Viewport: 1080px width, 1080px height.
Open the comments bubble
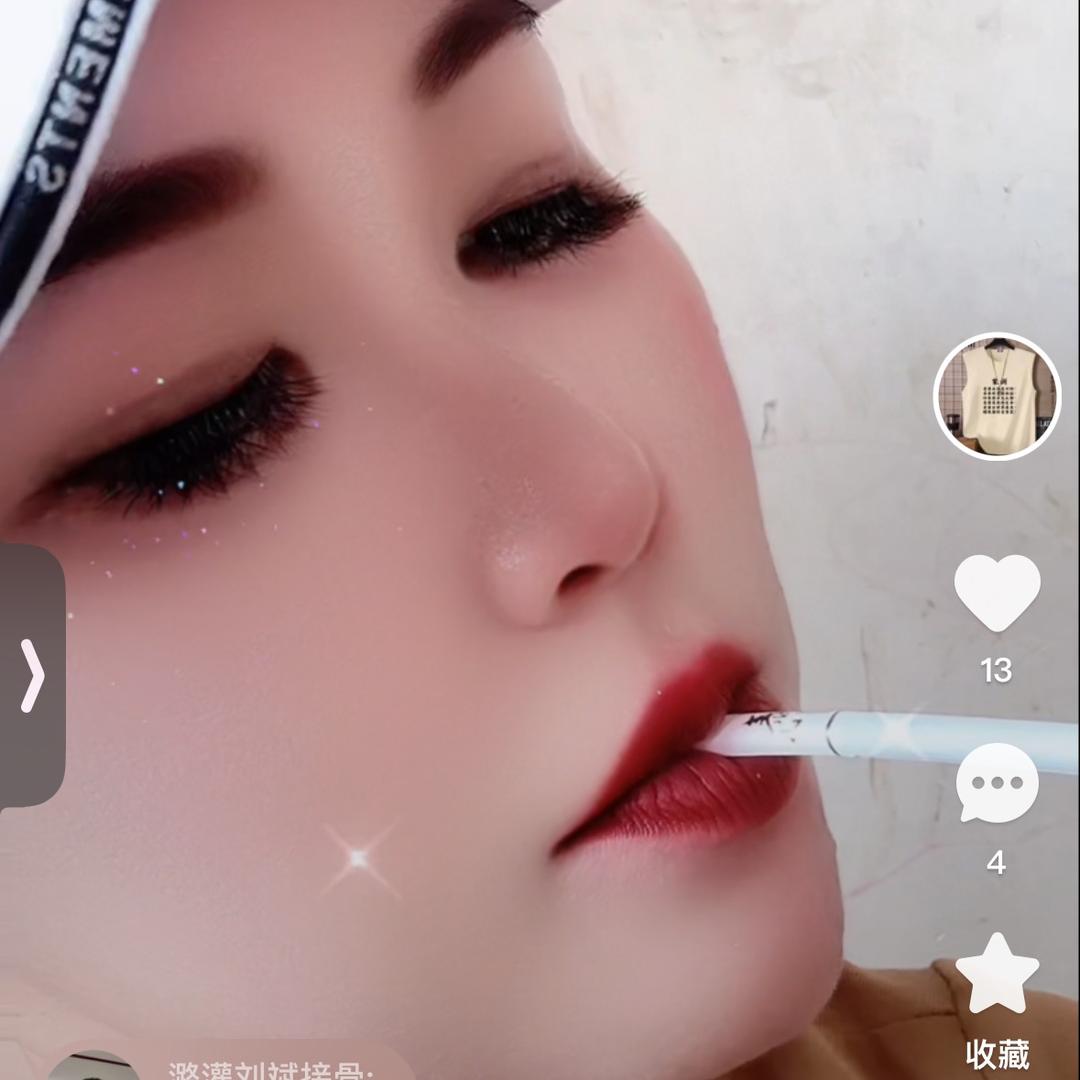tap(996, 785)
